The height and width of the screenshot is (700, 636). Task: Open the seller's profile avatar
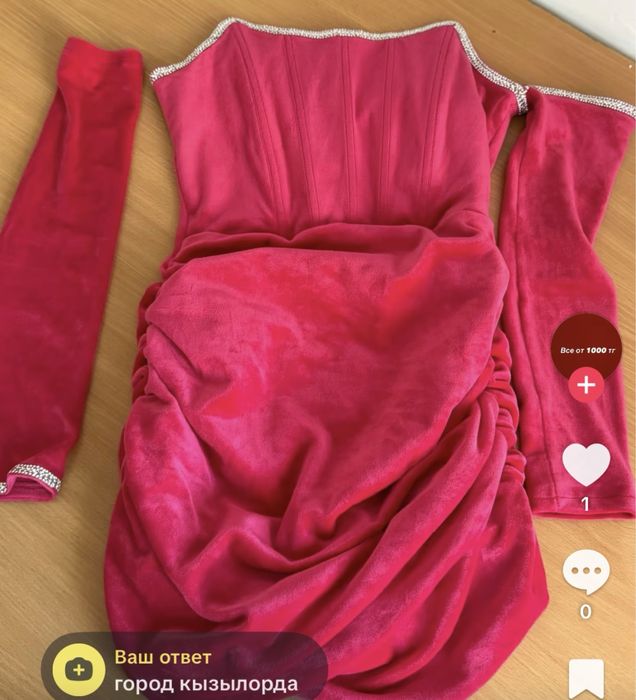point(586,346)
